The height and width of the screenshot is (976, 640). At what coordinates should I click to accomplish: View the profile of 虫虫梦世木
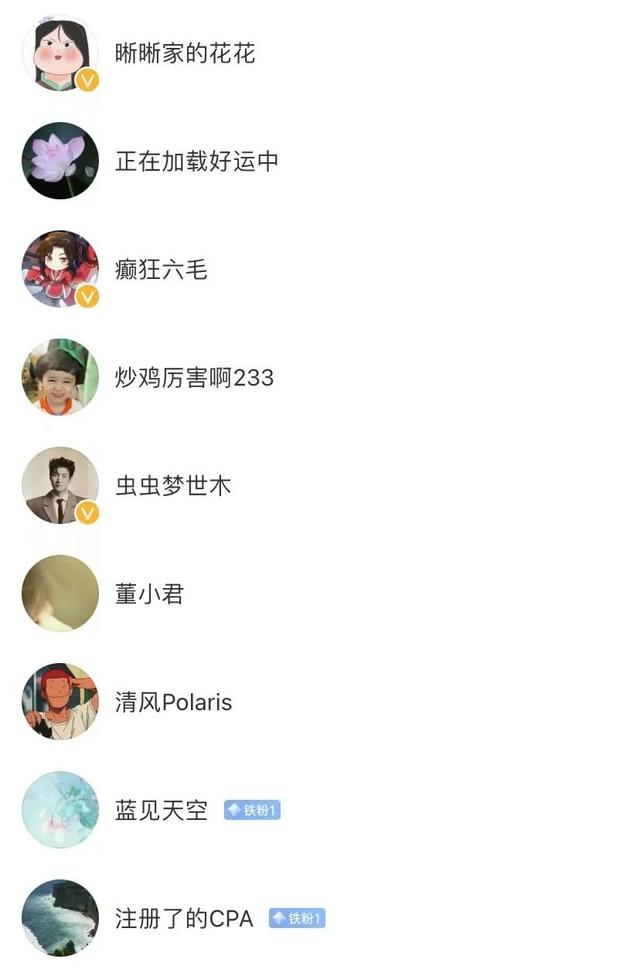tap(173, 486)
